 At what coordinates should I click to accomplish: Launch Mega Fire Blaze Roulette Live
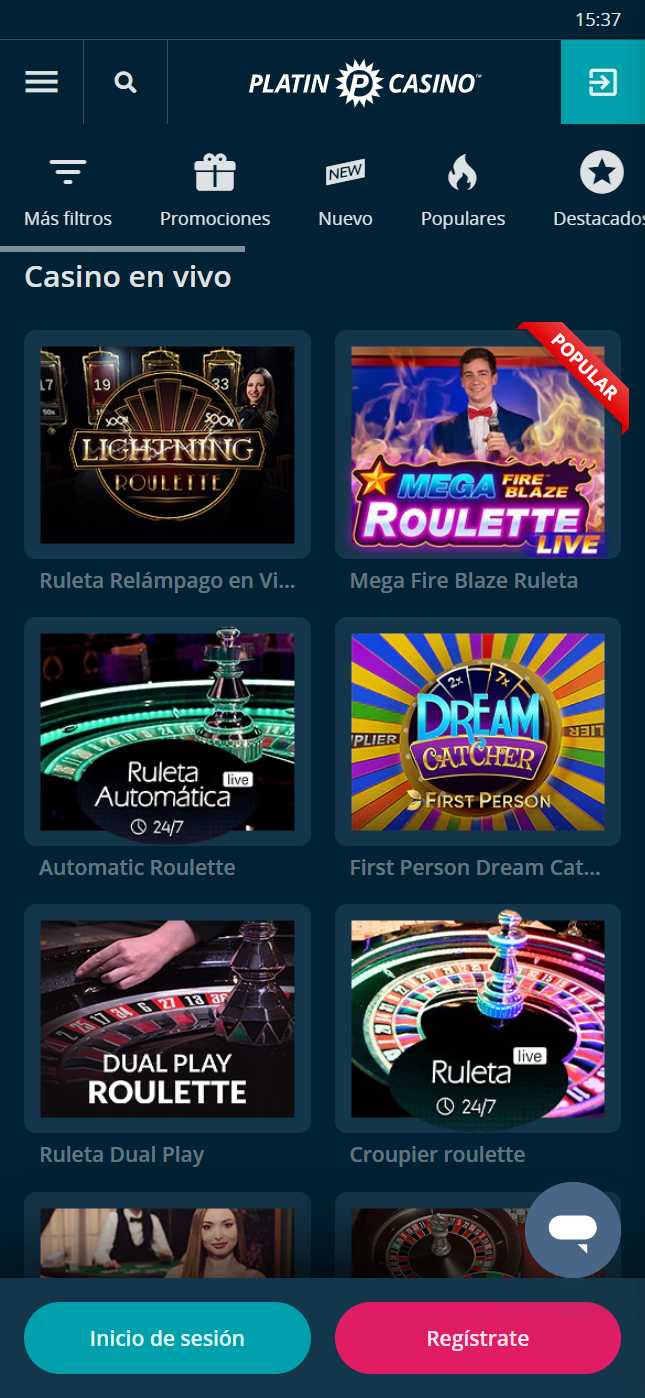pos(477,445)
